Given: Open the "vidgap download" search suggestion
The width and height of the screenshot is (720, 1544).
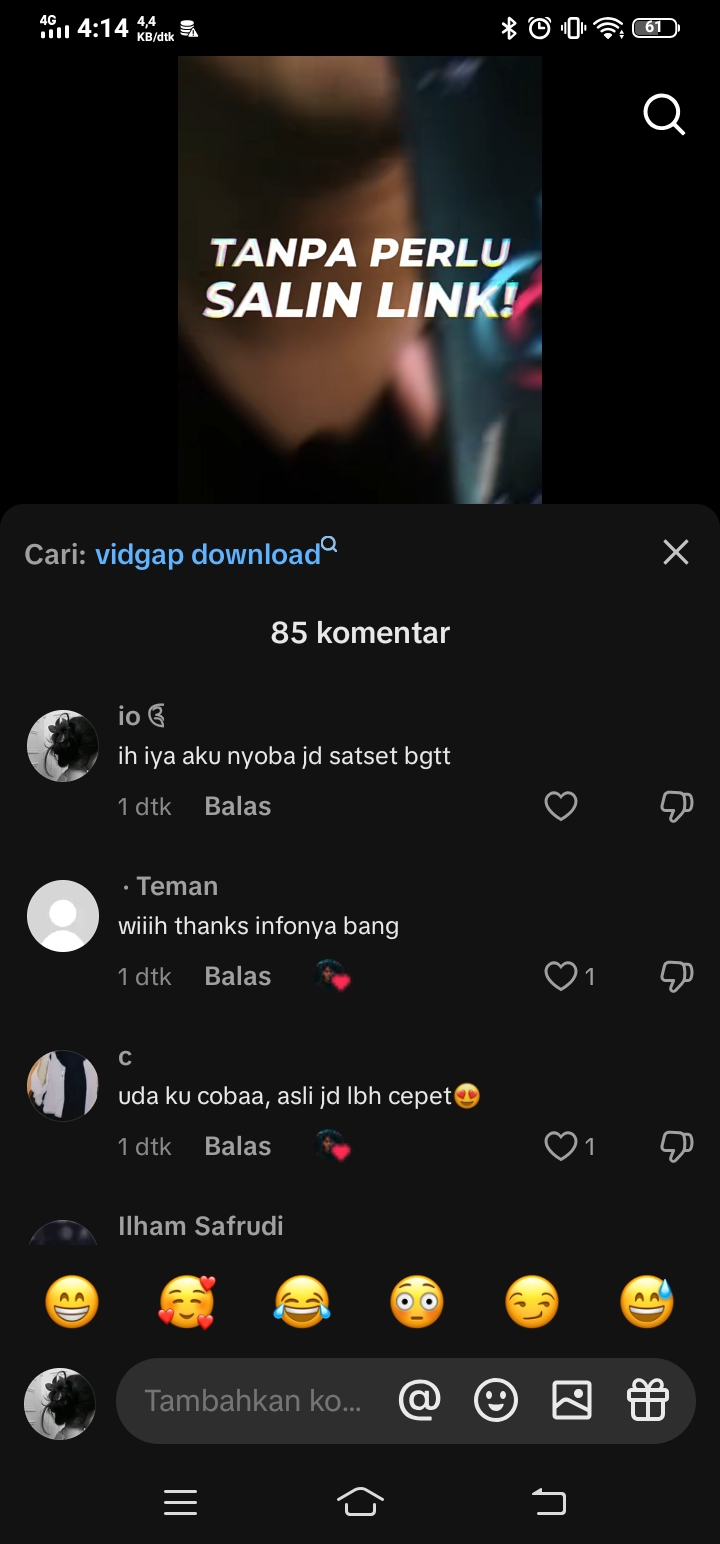Looking at the screenshot, I should (x=208, y=554).
